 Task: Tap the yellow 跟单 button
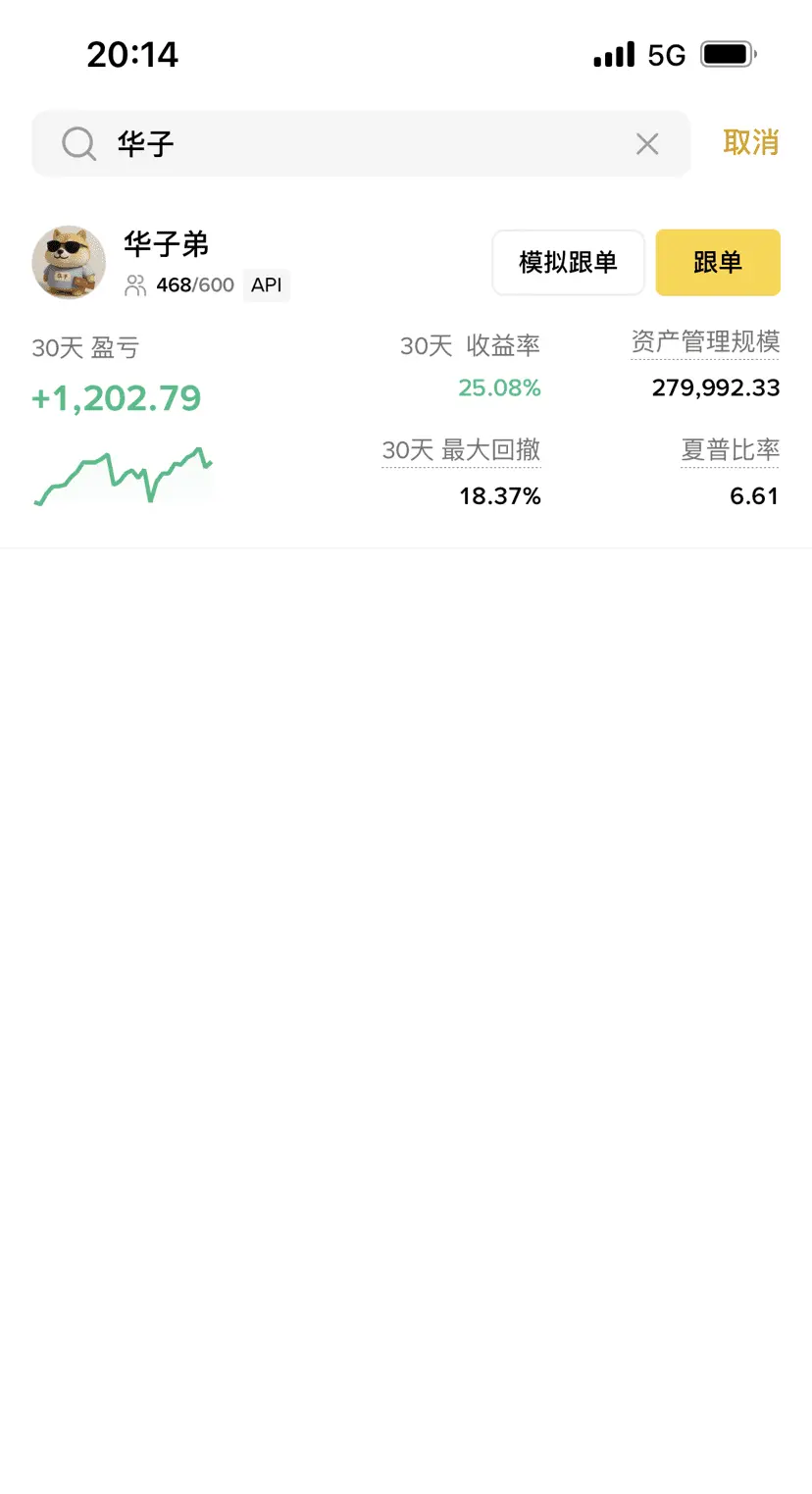click(717, 263)
